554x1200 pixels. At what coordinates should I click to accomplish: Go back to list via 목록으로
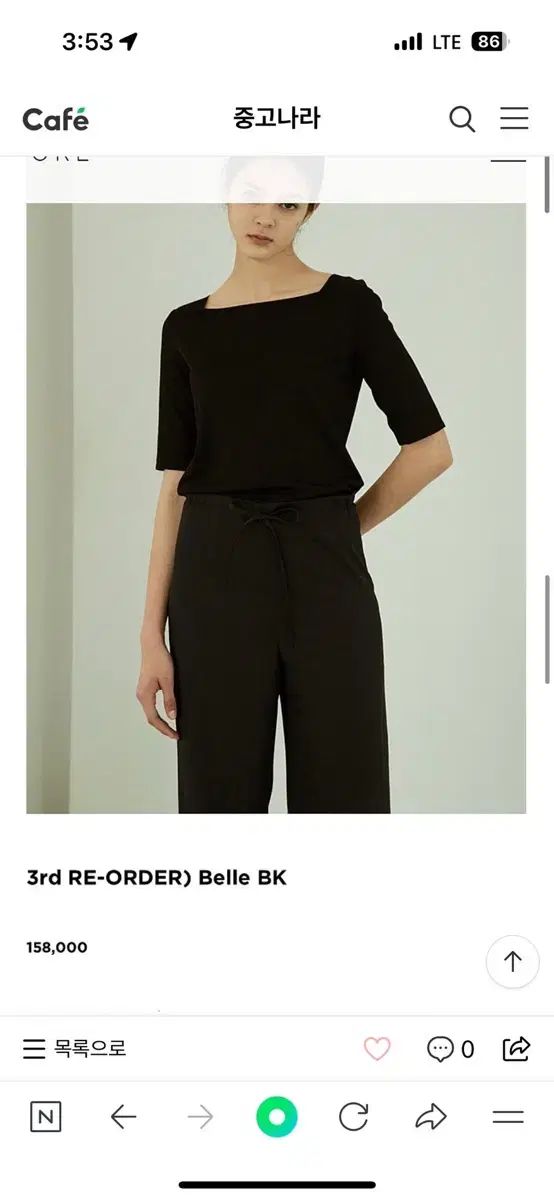pyautogui.click(x=75, y=1049)
